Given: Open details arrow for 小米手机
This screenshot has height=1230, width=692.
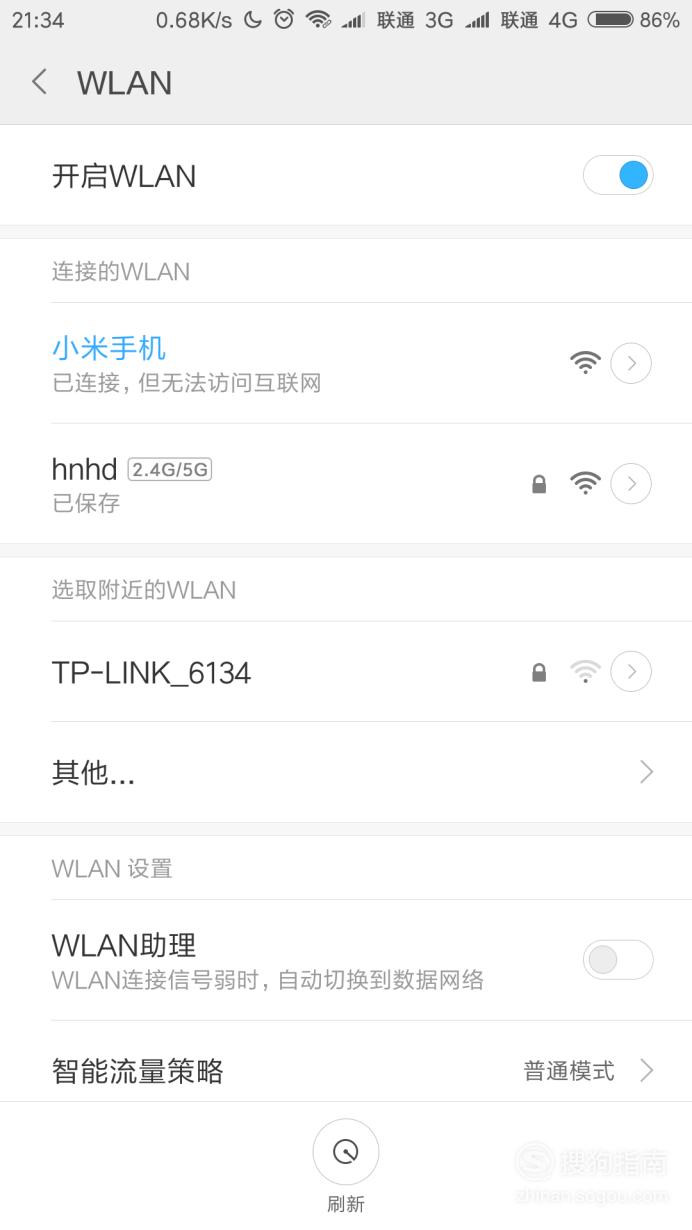Looking at the screenshot, I should click(631, 363).
